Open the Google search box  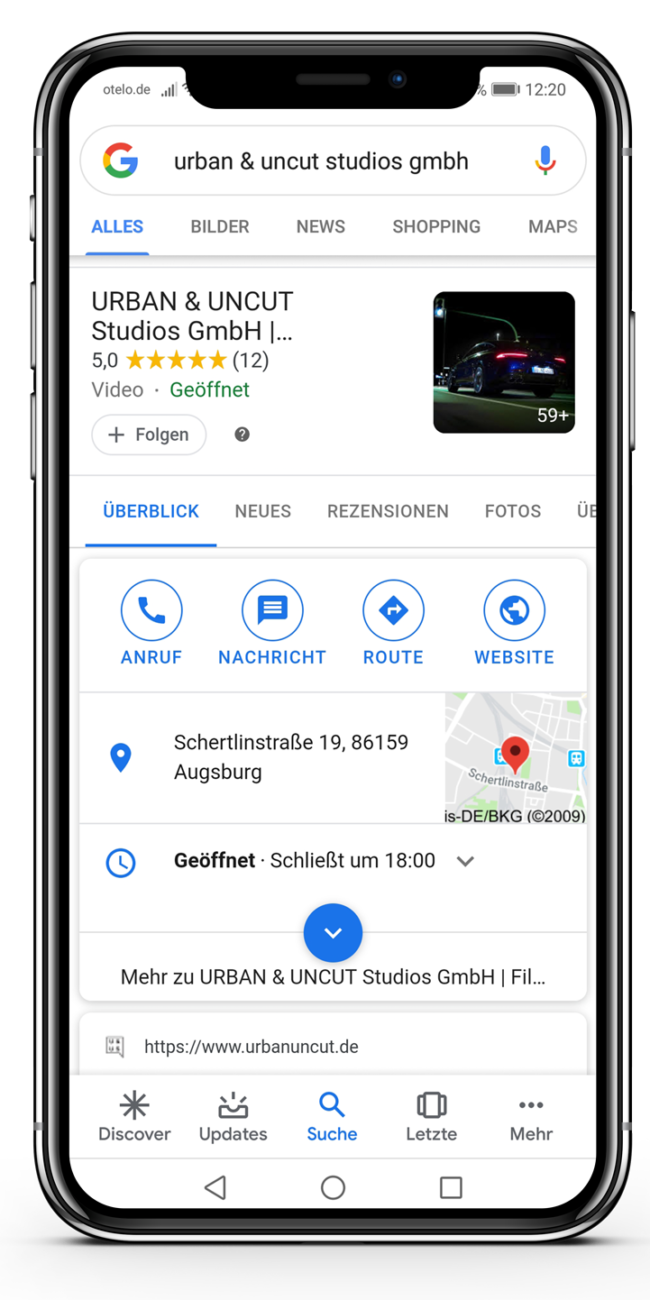point(320,161)
